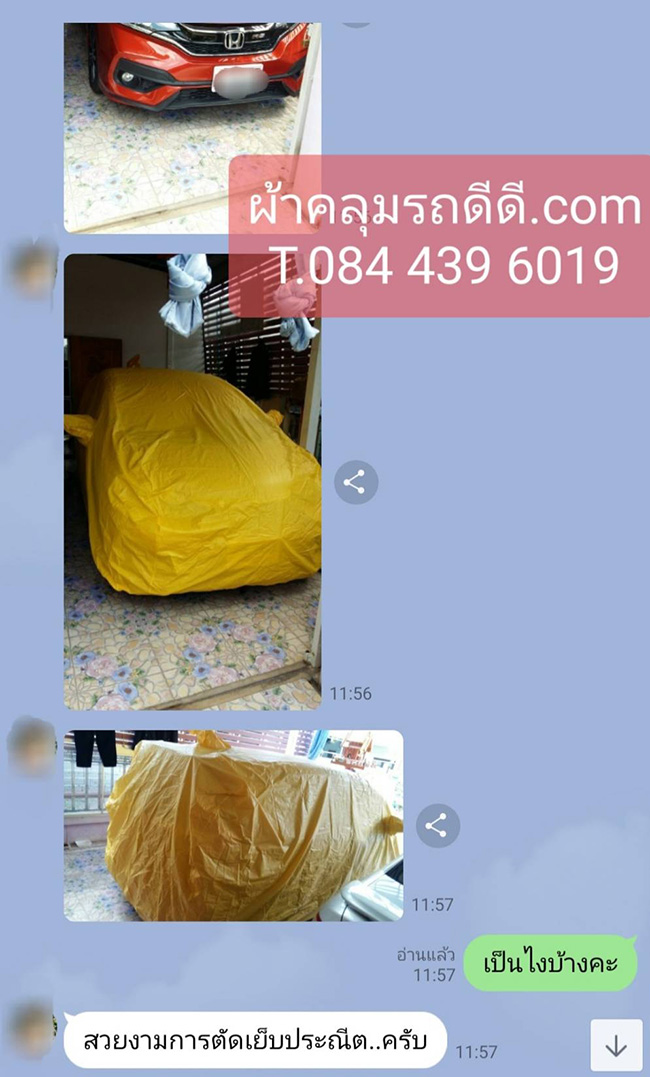Share the photo sent at 11:57
This screenshot has height=1077, width=650.
pyautogui.click(x=436, y=826)
